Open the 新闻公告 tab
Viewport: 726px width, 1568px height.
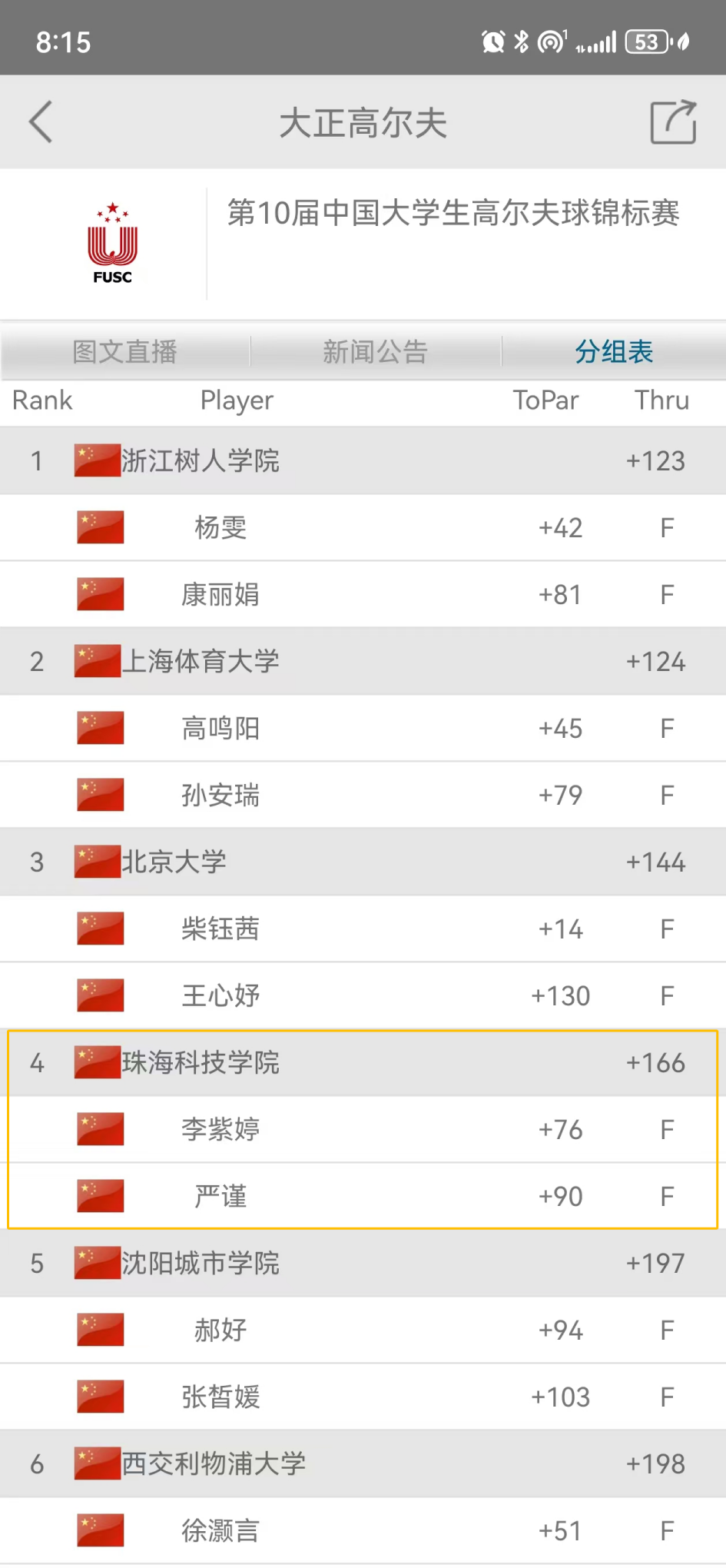pos(375,351)
